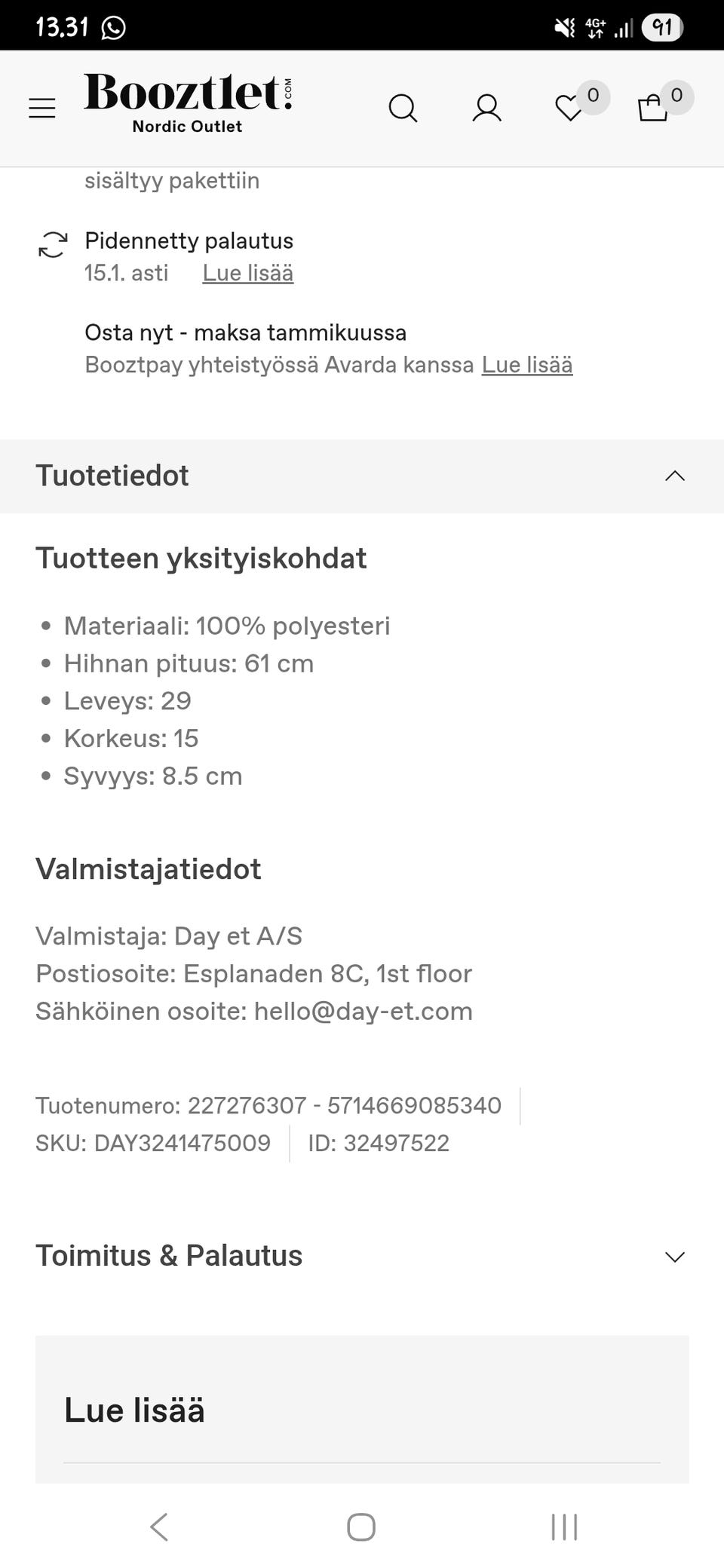Open the hamburger menu
Image resolution: width=724 pixels, height=1568 pixels.
click(42, 109)
